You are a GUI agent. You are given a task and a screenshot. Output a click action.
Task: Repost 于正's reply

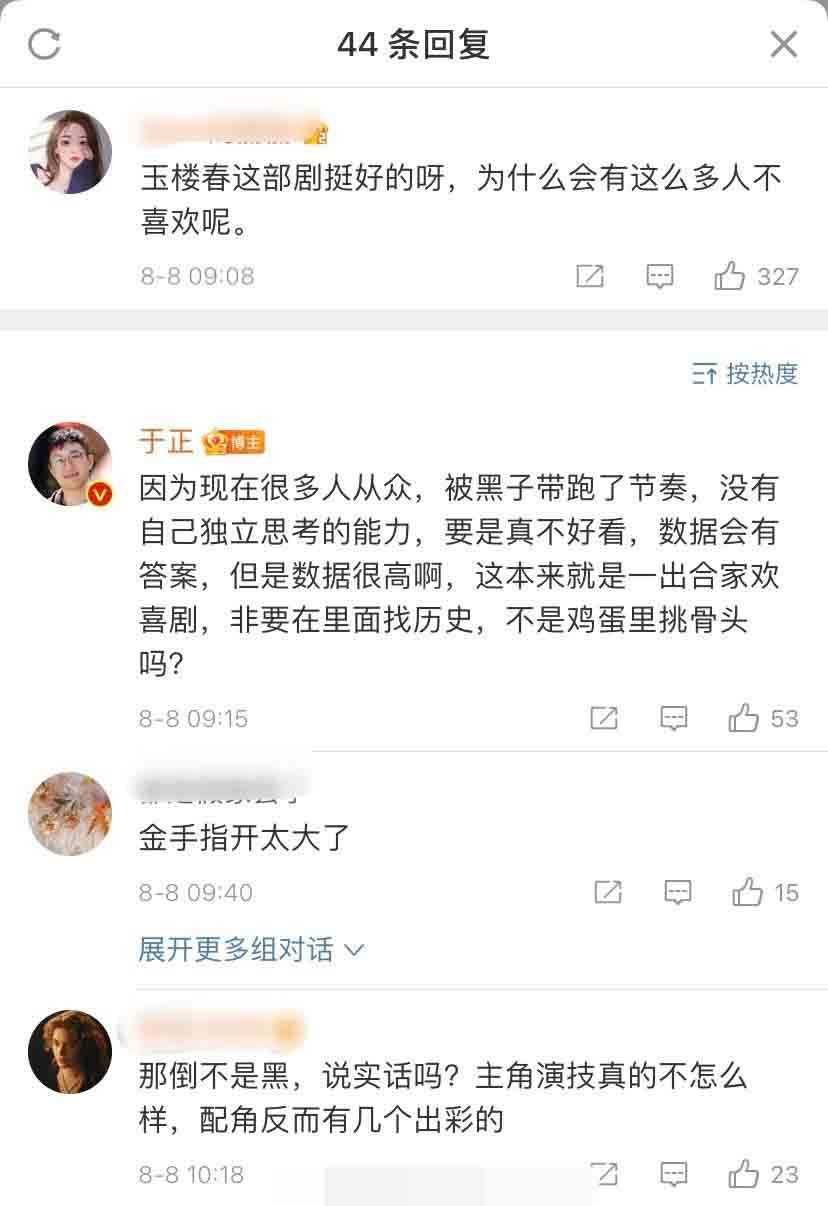point(604,717)
